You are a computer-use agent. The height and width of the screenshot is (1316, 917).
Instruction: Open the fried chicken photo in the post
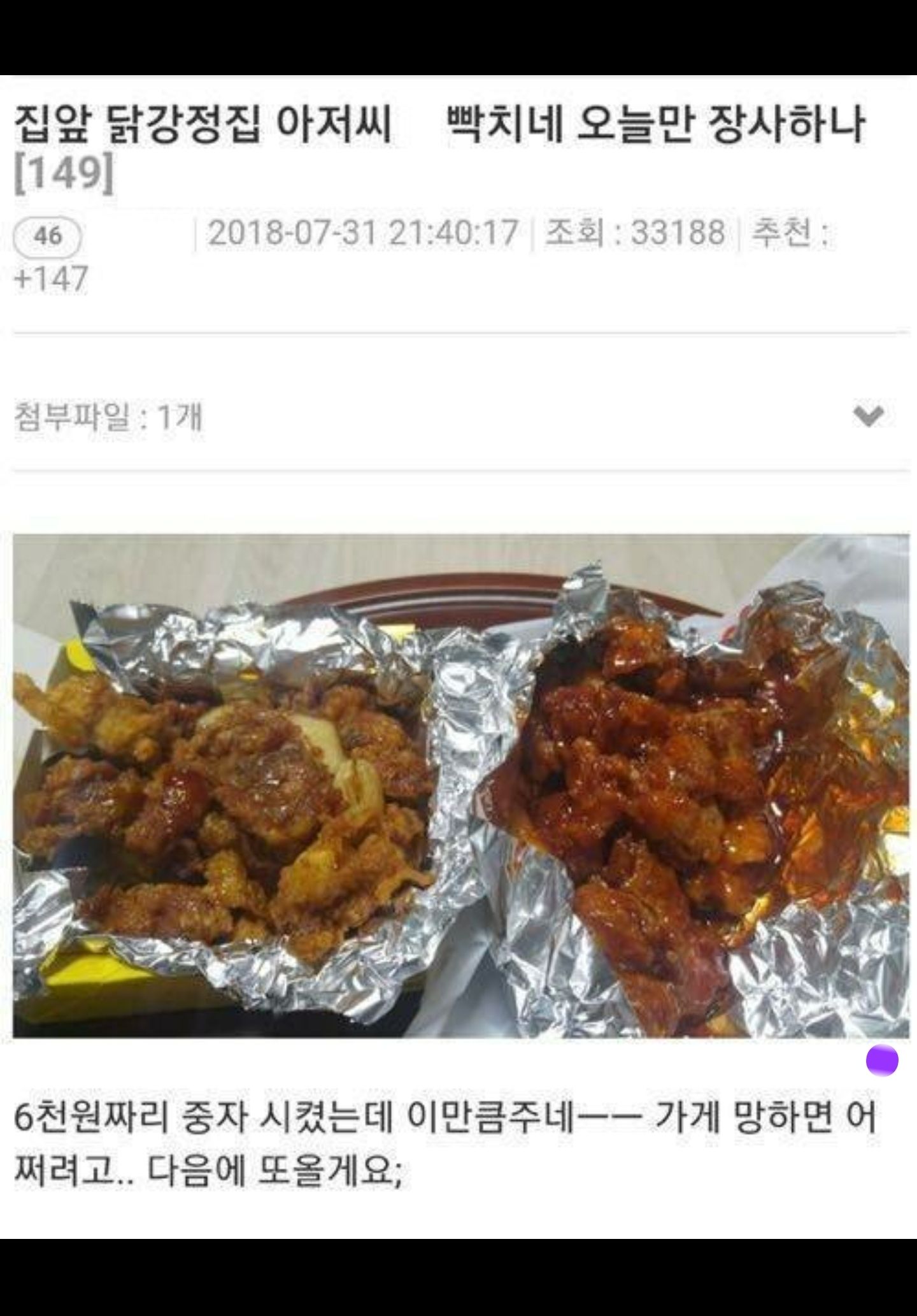(x=461, y=785)
